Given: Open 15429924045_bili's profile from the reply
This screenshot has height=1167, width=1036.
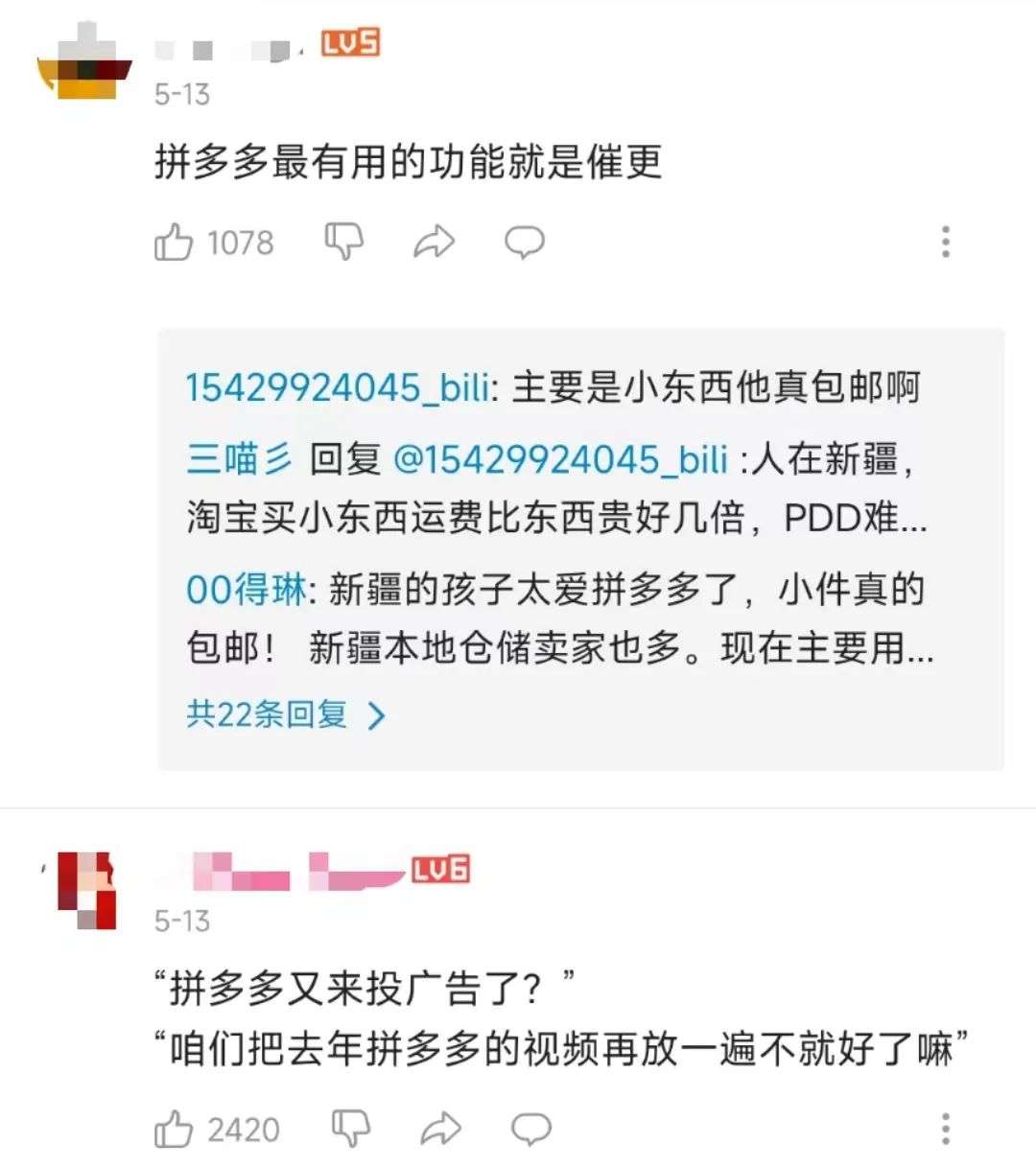Looking at the screenshot, I should click(337, 388).
